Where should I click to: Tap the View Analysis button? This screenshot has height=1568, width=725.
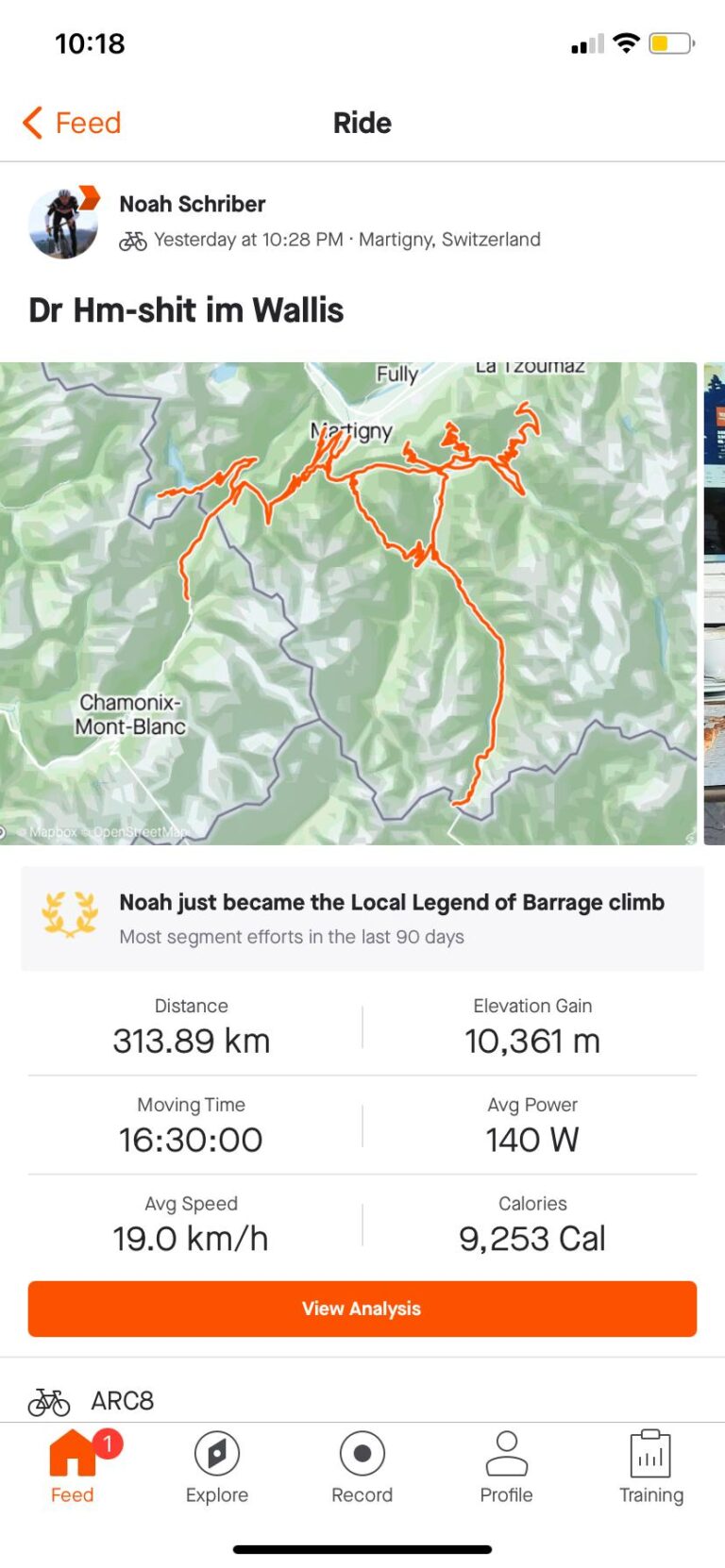362,1309
